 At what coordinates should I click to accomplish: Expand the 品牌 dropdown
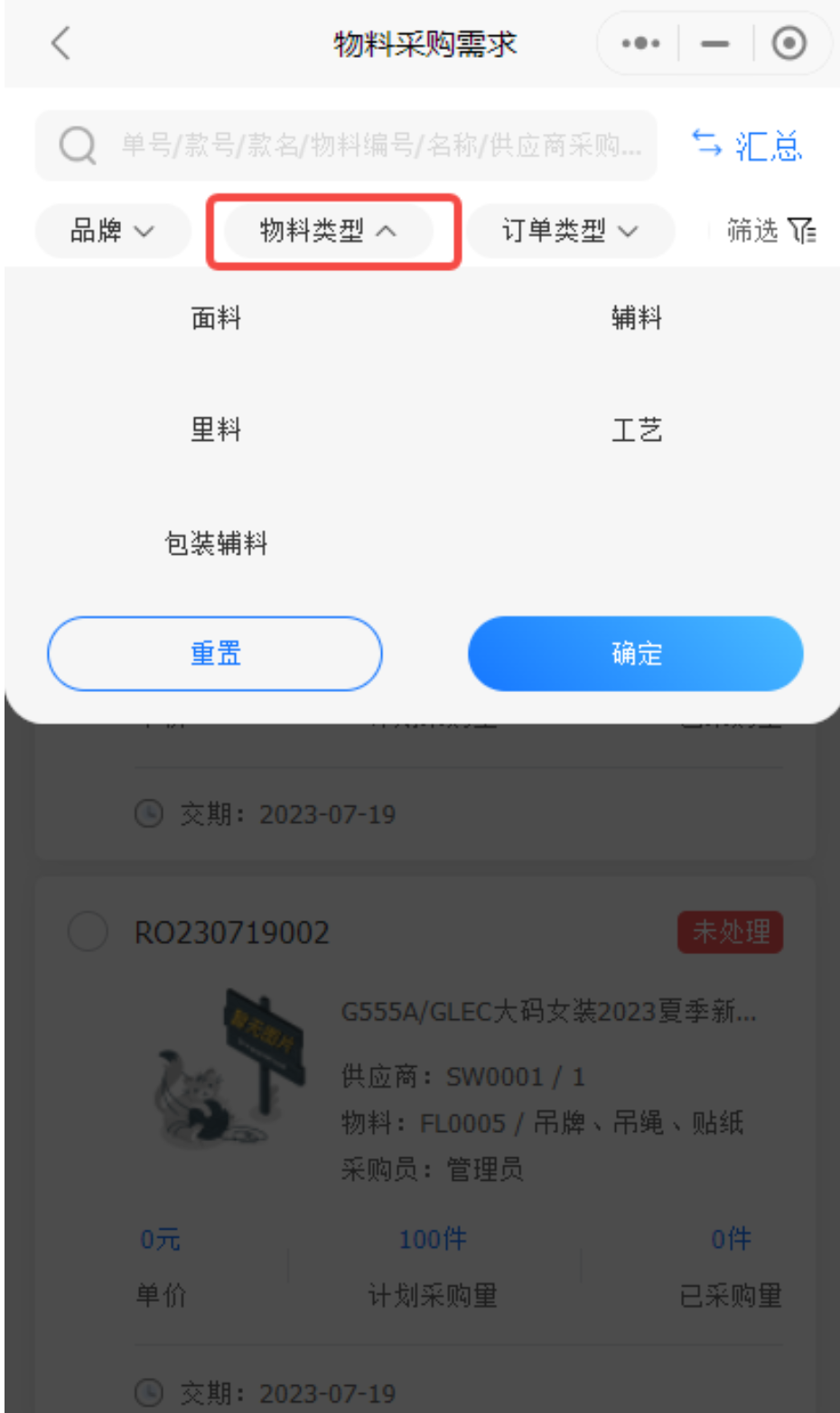[x=112, y=231]
